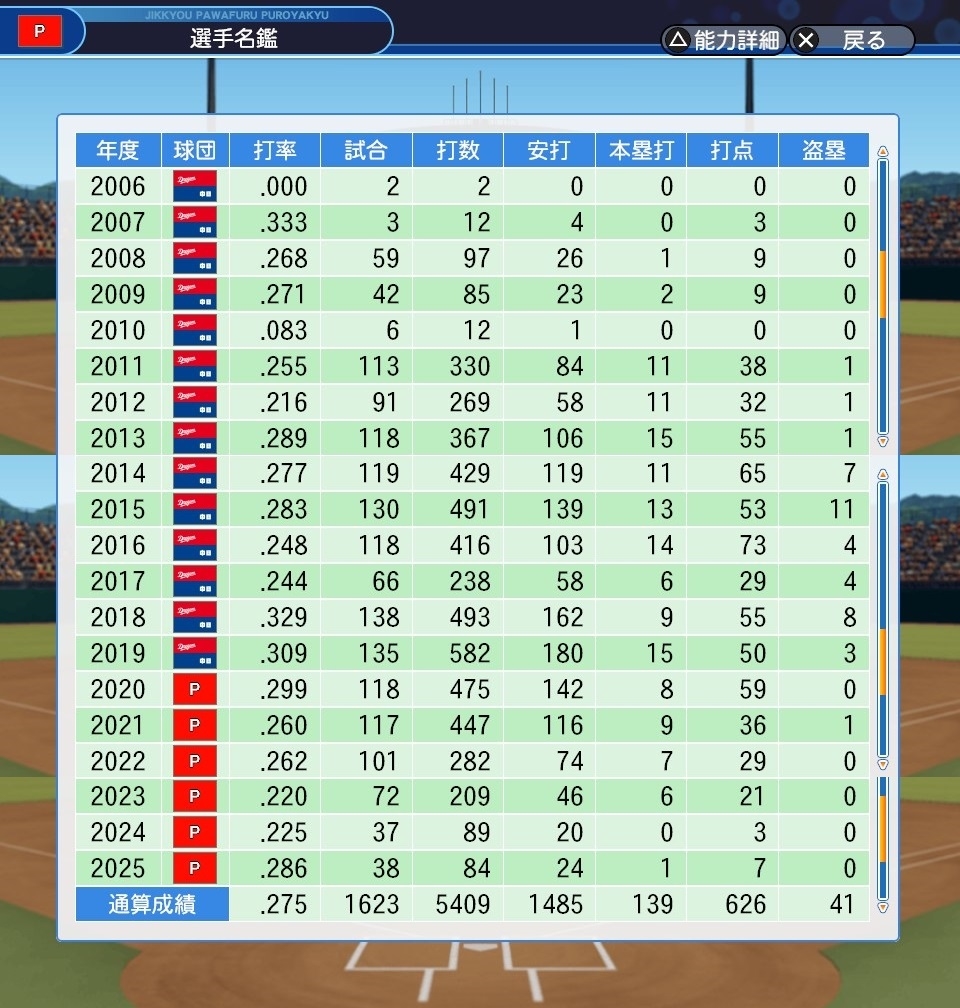Tap the scroll-down arrow beside the 通算成績 row
Screen dimensions: 960x1008
[882, 906]
